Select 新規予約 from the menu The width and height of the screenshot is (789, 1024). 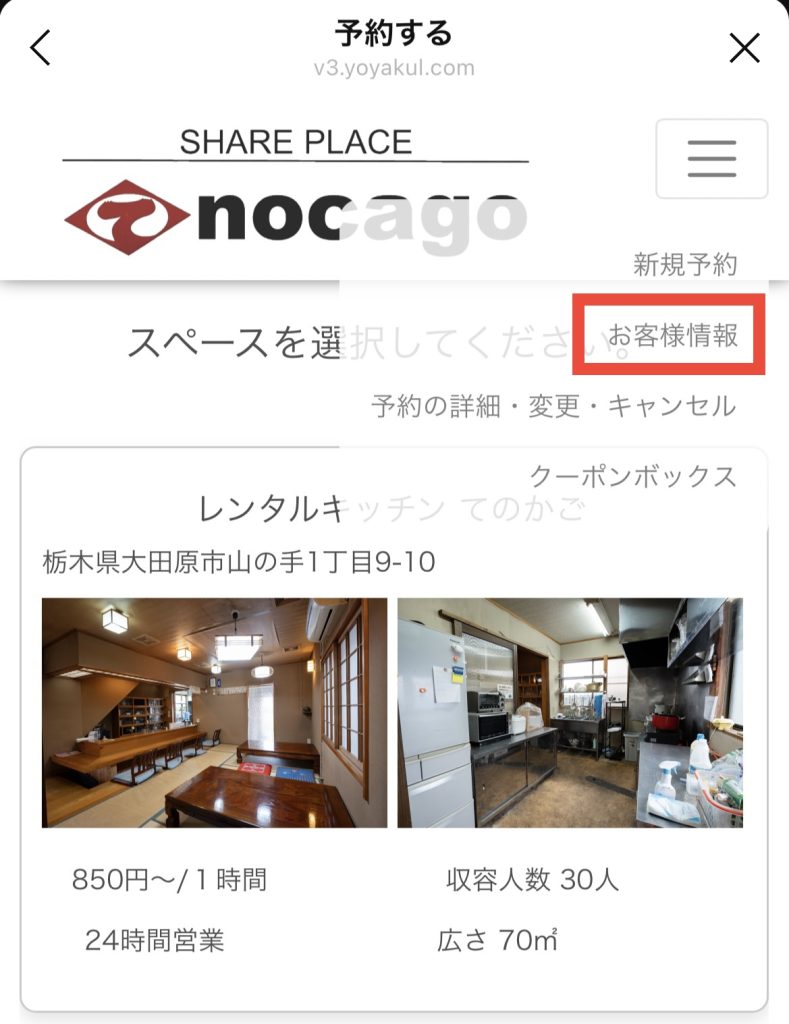point(685,265)
